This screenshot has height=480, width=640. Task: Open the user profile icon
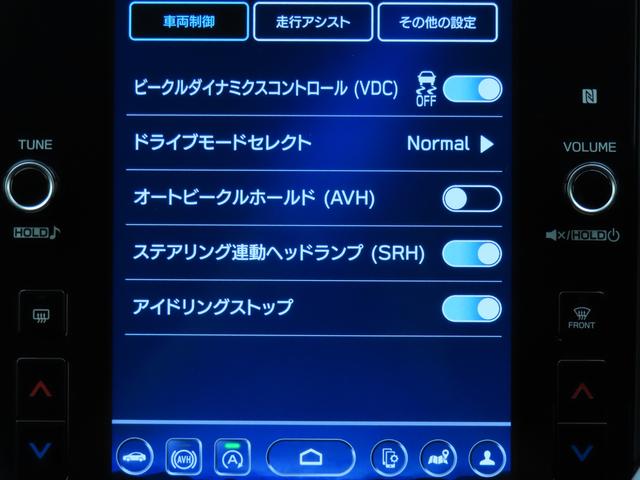486,457
